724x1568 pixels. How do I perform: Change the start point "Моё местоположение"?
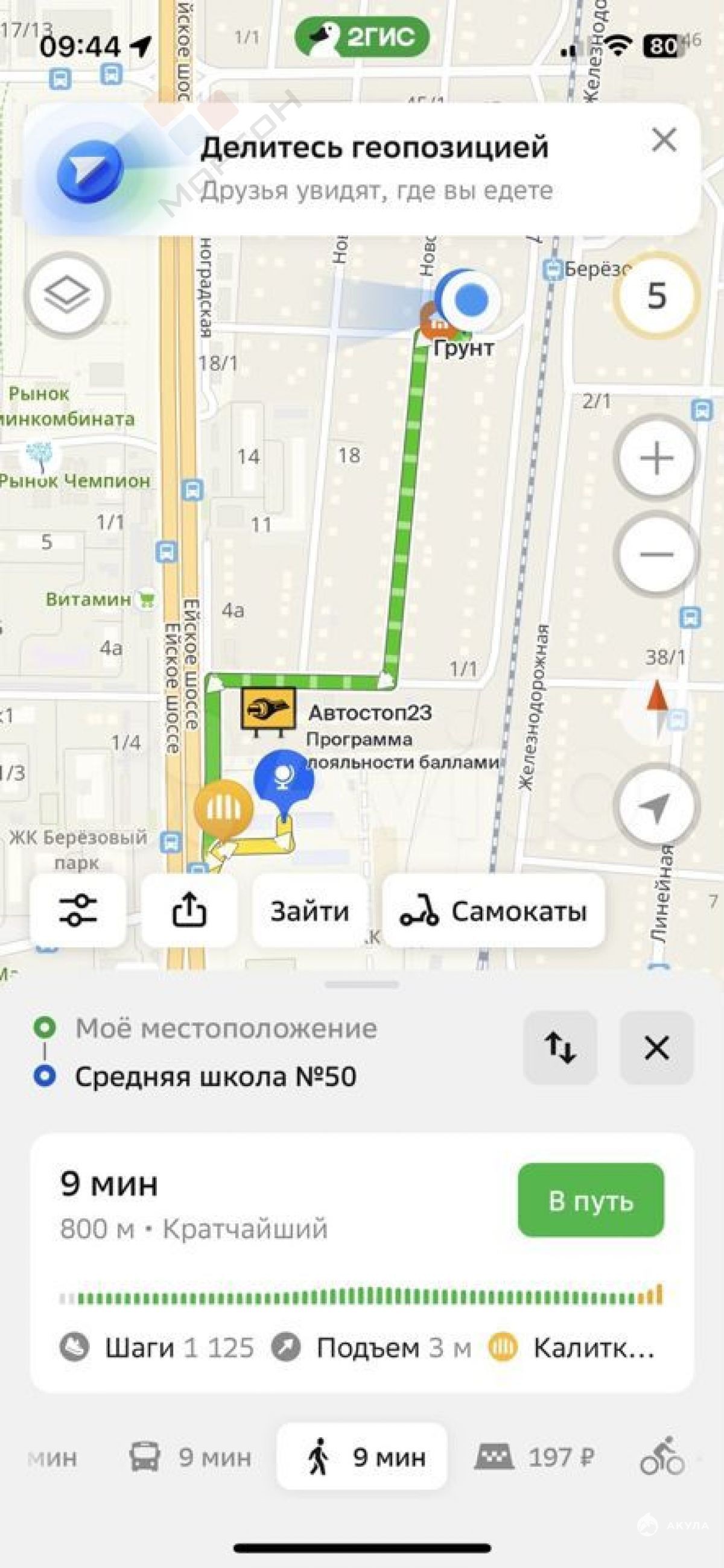click(x=226, y=1028)
